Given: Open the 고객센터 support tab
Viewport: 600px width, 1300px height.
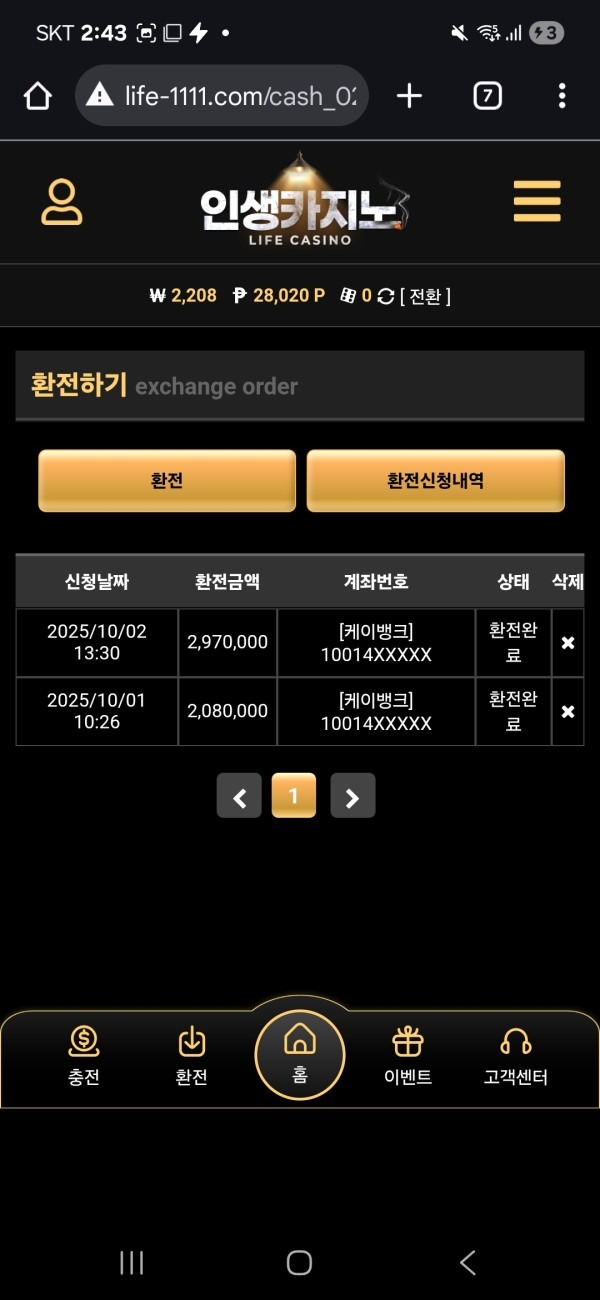Looking at the screenshot, I should (x=515, y=1056).
